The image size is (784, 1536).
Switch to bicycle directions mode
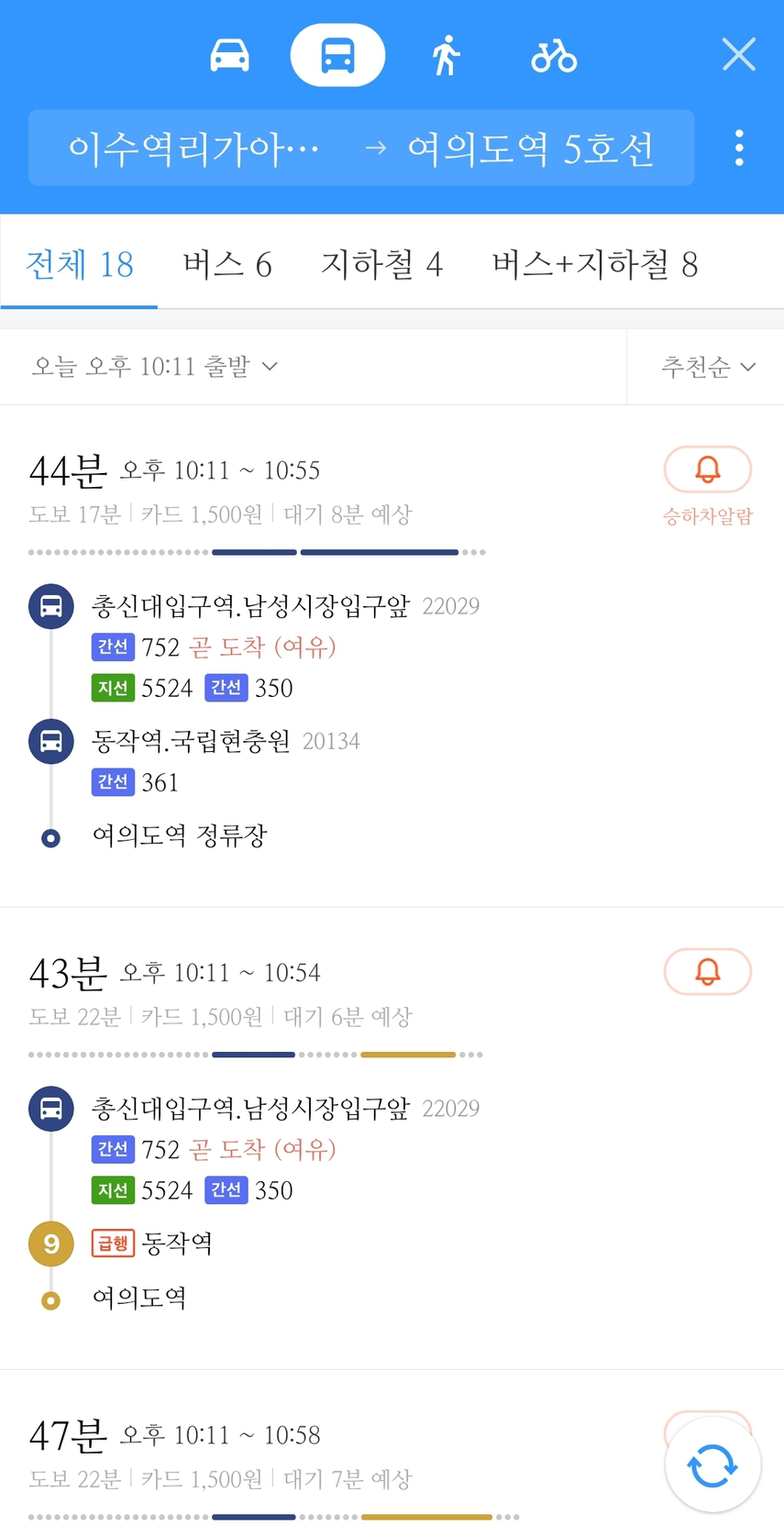pyautogui.click(x=554, y=56)
